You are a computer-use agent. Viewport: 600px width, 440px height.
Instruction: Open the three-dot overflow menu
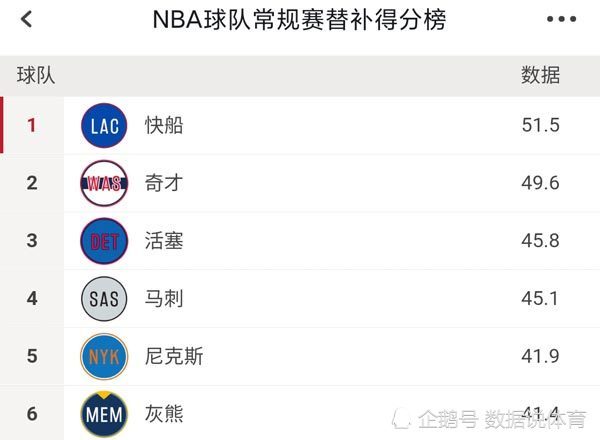(x=561, y=19)
